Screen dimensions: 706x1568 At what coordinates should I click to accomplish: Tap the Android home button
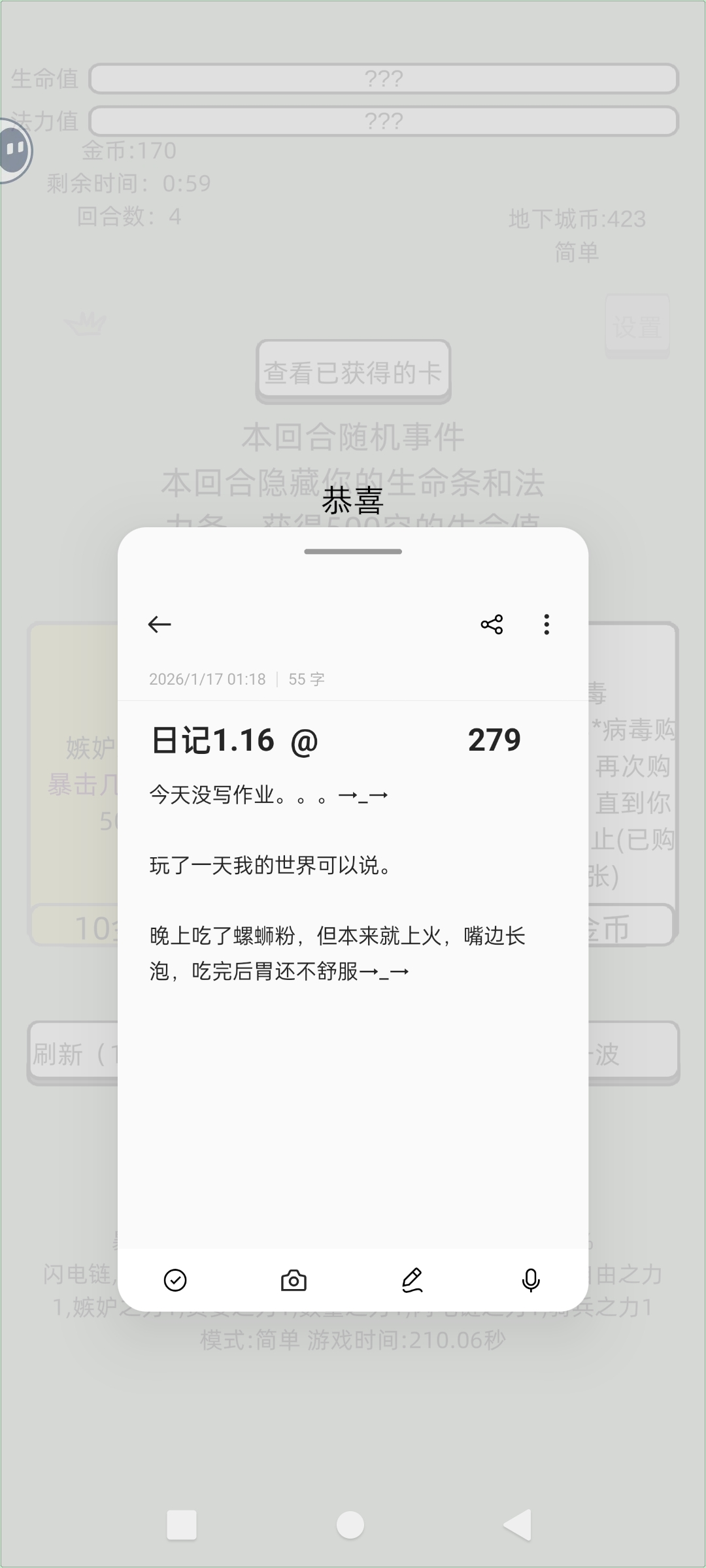(351, 1524)
